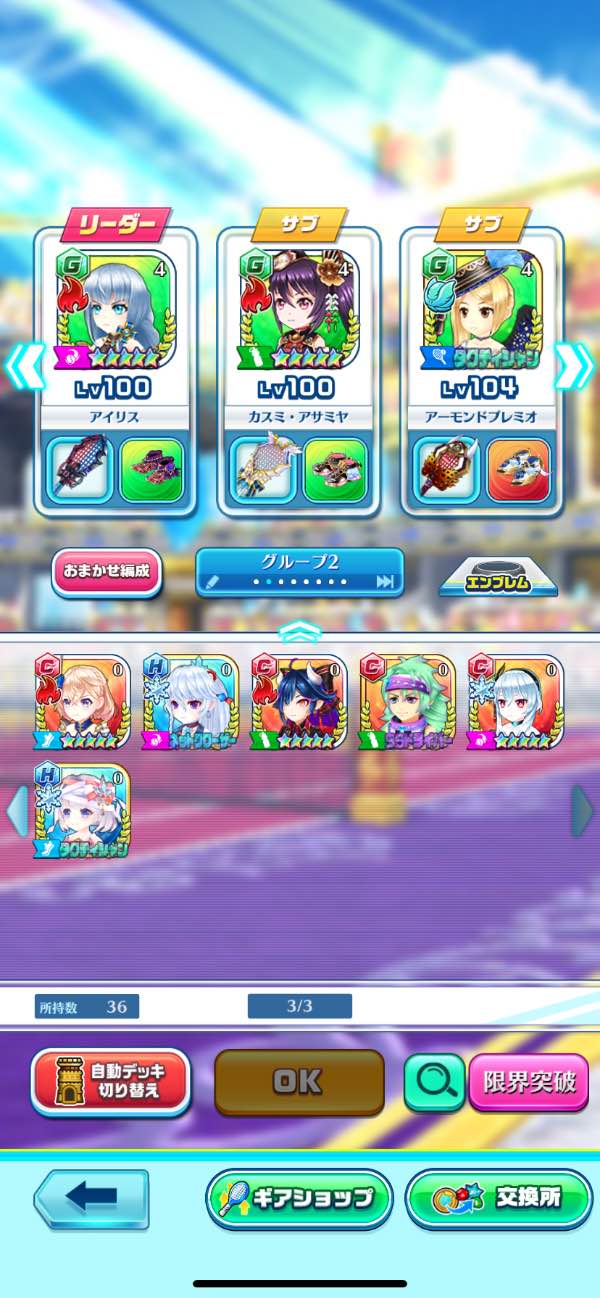Screen dimensions: 600x1298
Task: Page character list right with arrow
Action: [x=583, y=811]
